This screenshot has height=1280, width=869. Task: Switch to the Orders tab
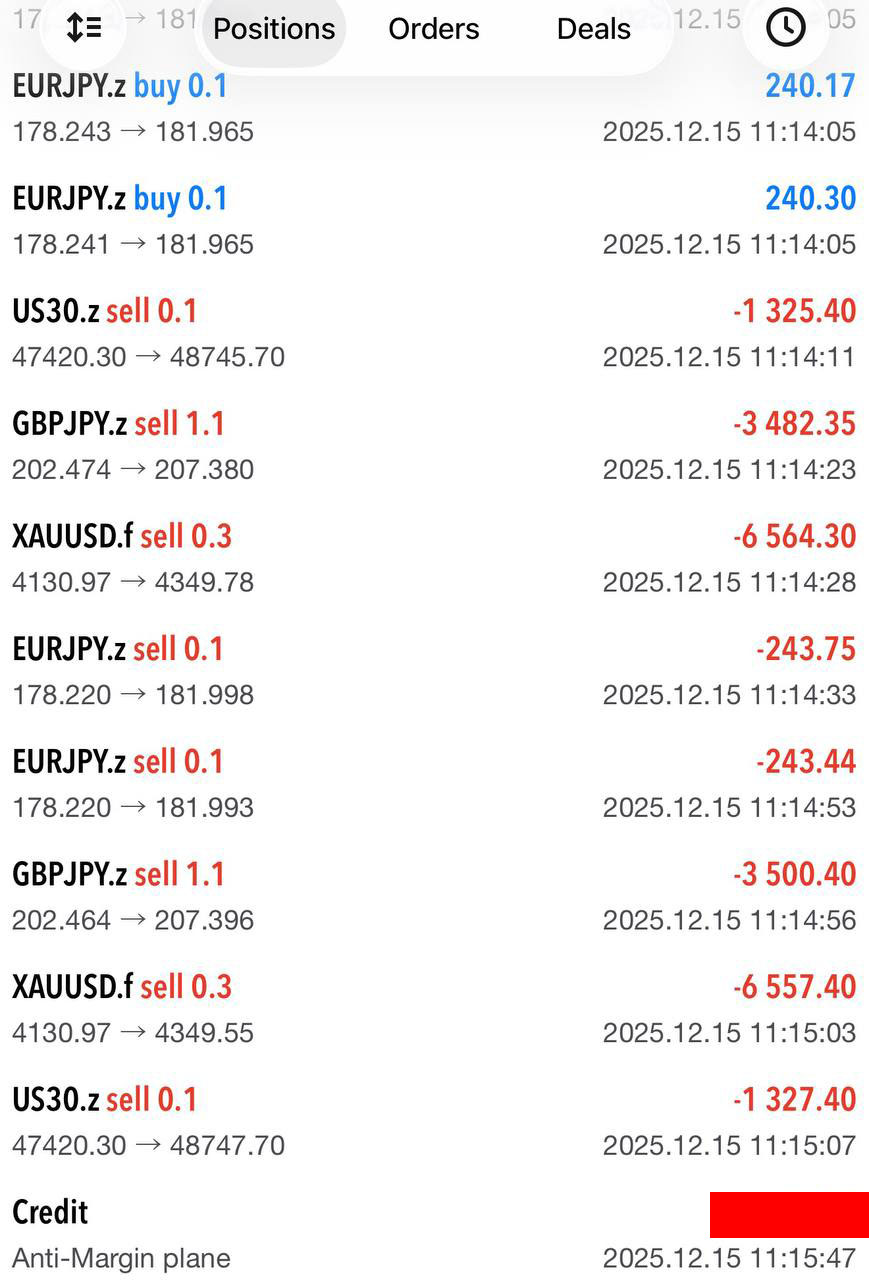[x=434, y=29]
